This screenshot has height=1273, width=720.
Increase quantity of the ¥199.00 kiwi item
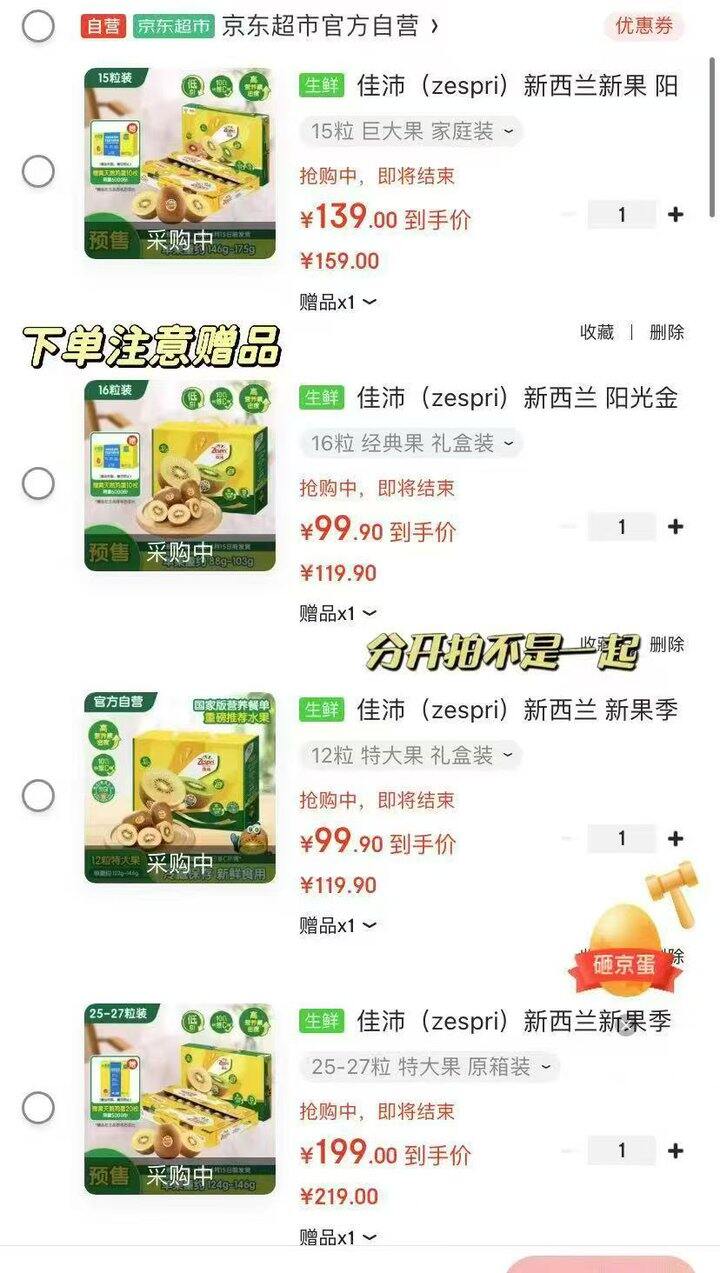pos(676,1151)
